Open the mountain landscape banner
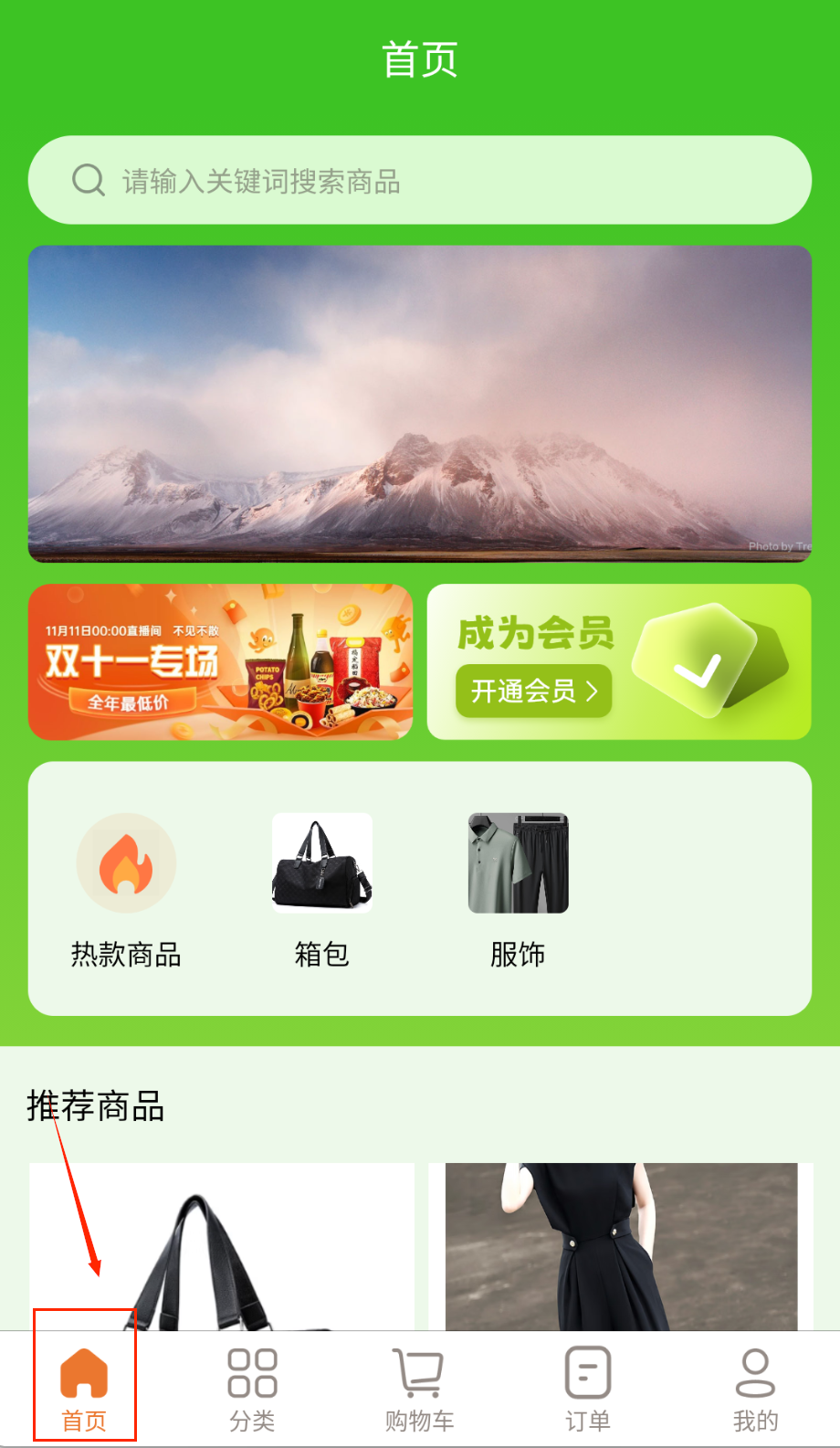 (420, 403)
